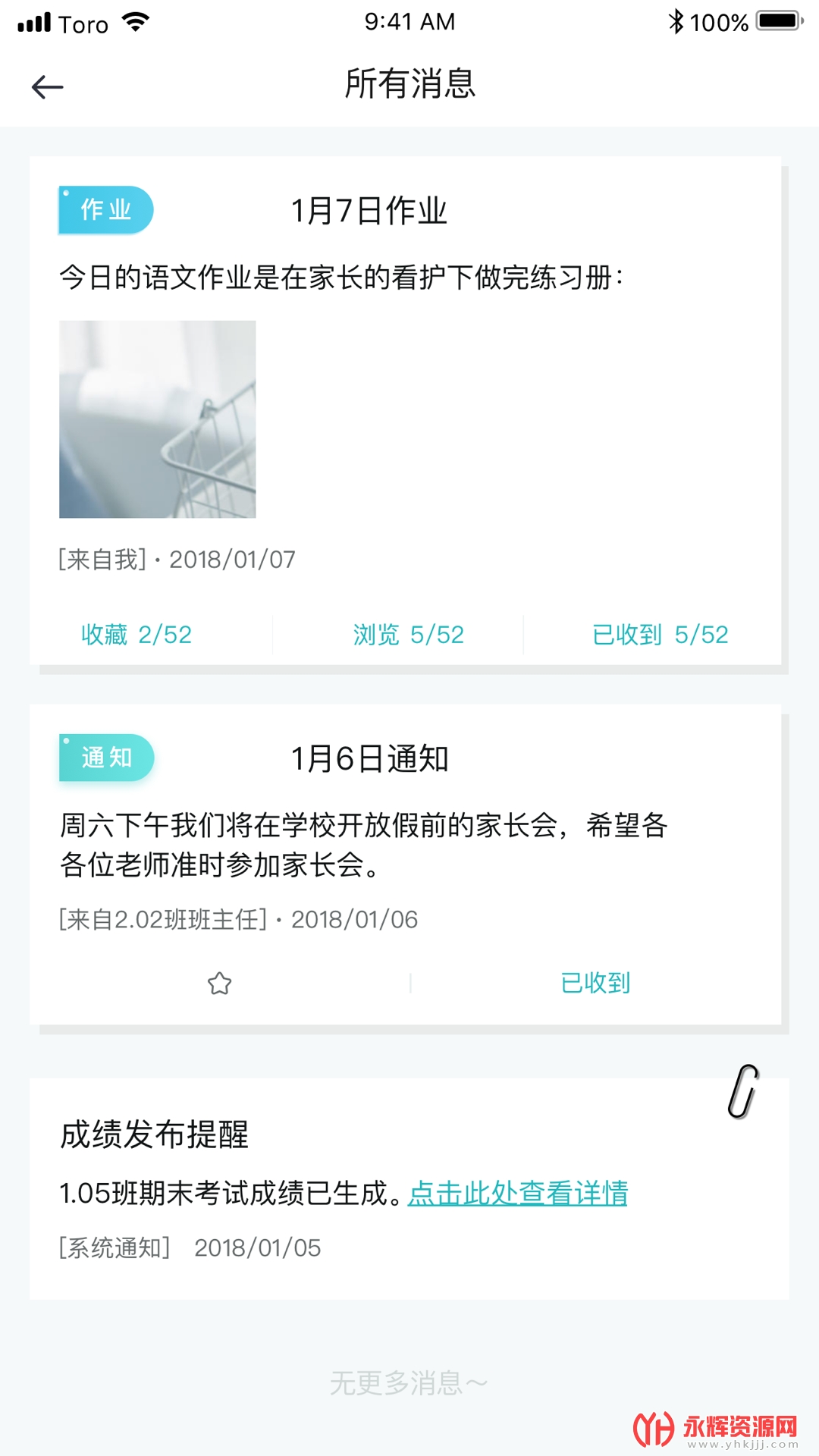Screen dimensions: 819x1456
Task: Go back using the back arrow
Action: point(47,87)
